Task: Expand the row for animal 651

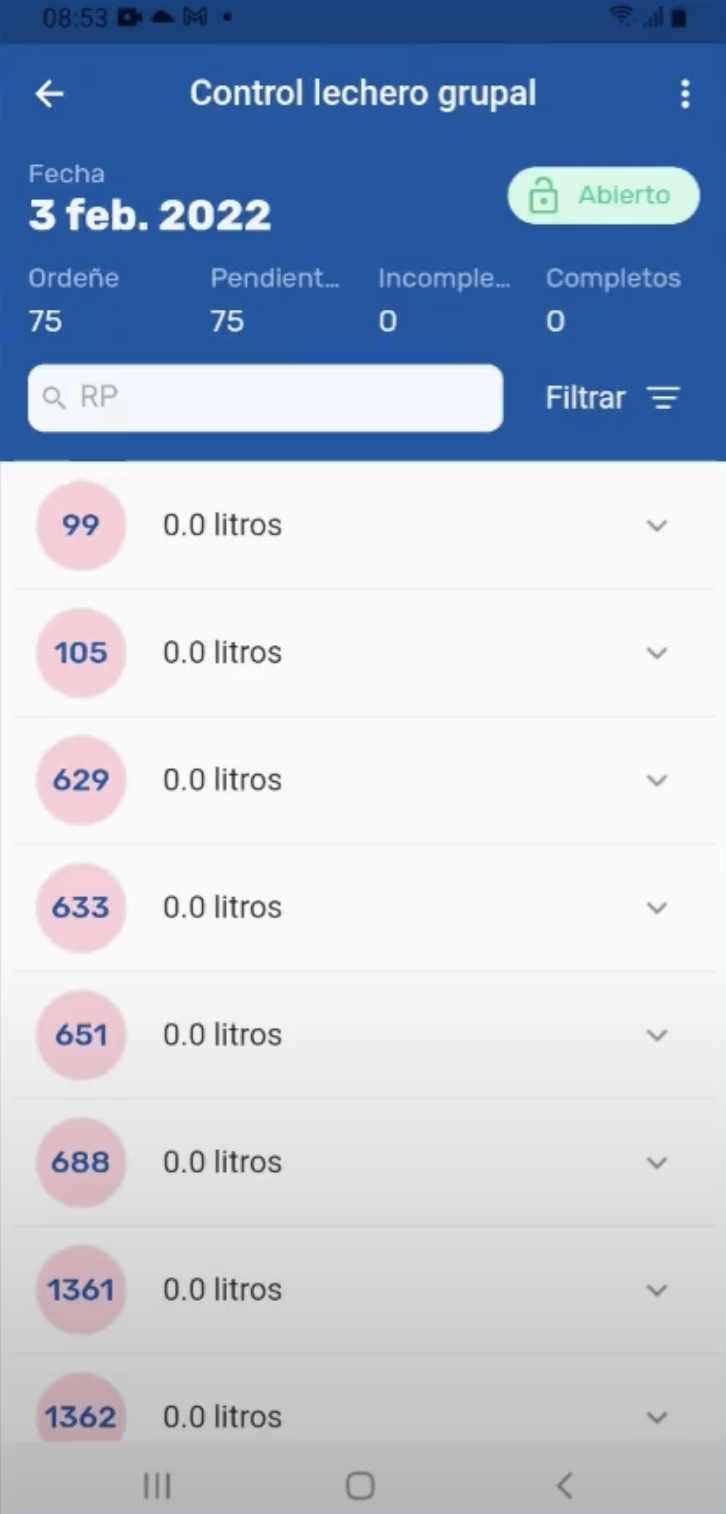Action: pyautogui.click(x=657, y=1035)
